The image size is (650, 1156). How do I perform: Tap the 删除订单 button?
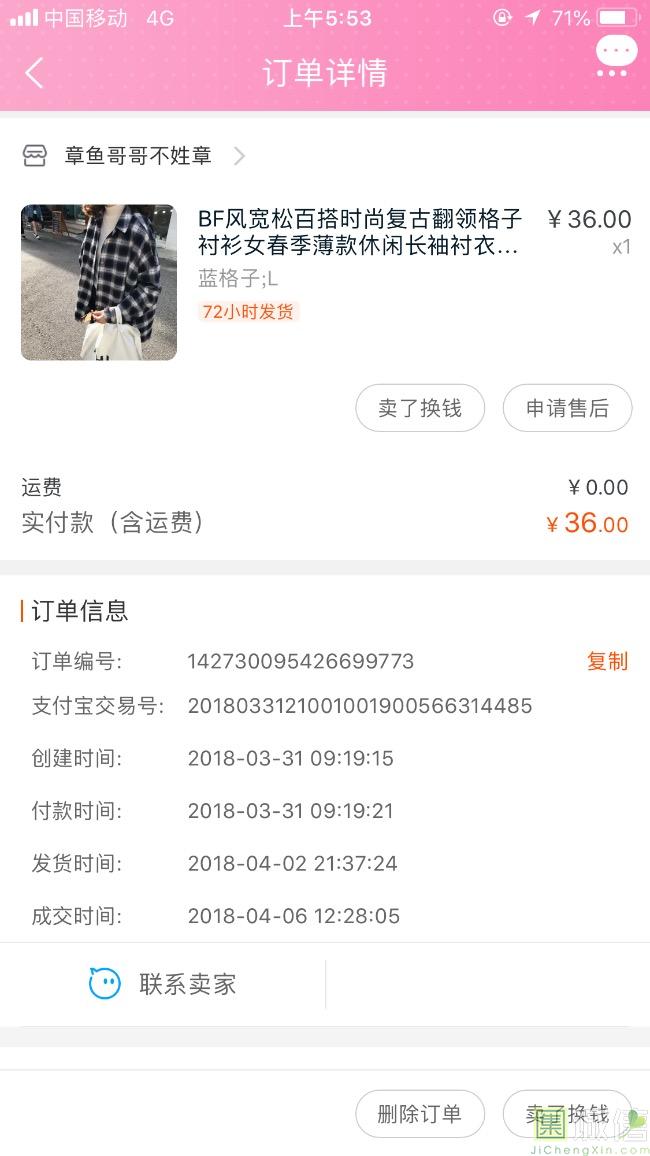420,1114
